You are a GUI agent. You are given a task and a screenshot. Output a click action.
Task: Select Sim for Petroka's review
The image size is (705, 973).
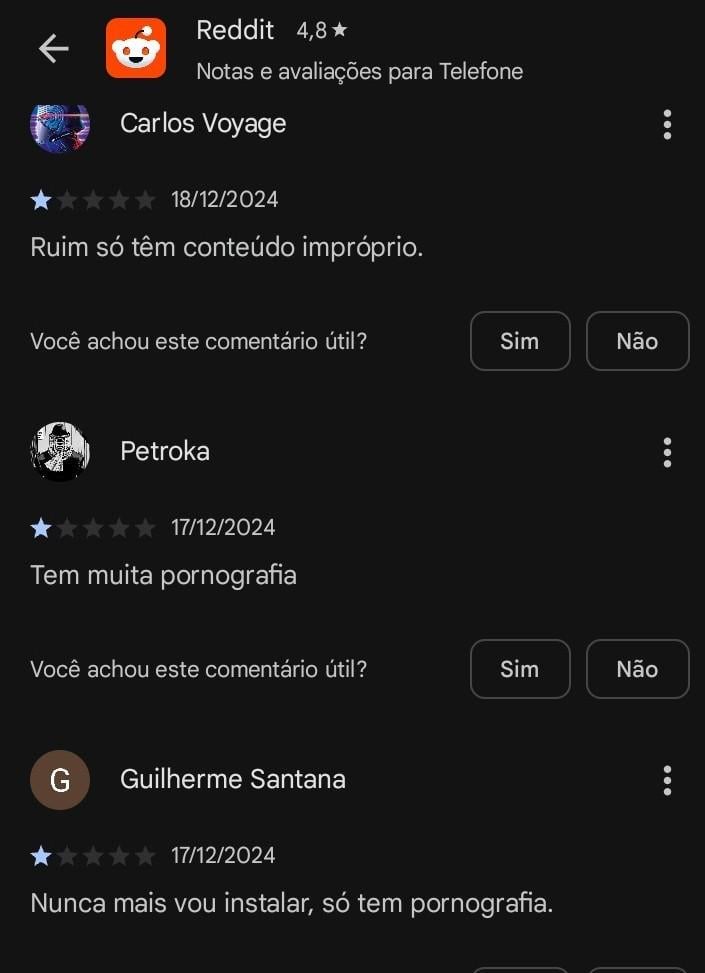coord(520,669)
